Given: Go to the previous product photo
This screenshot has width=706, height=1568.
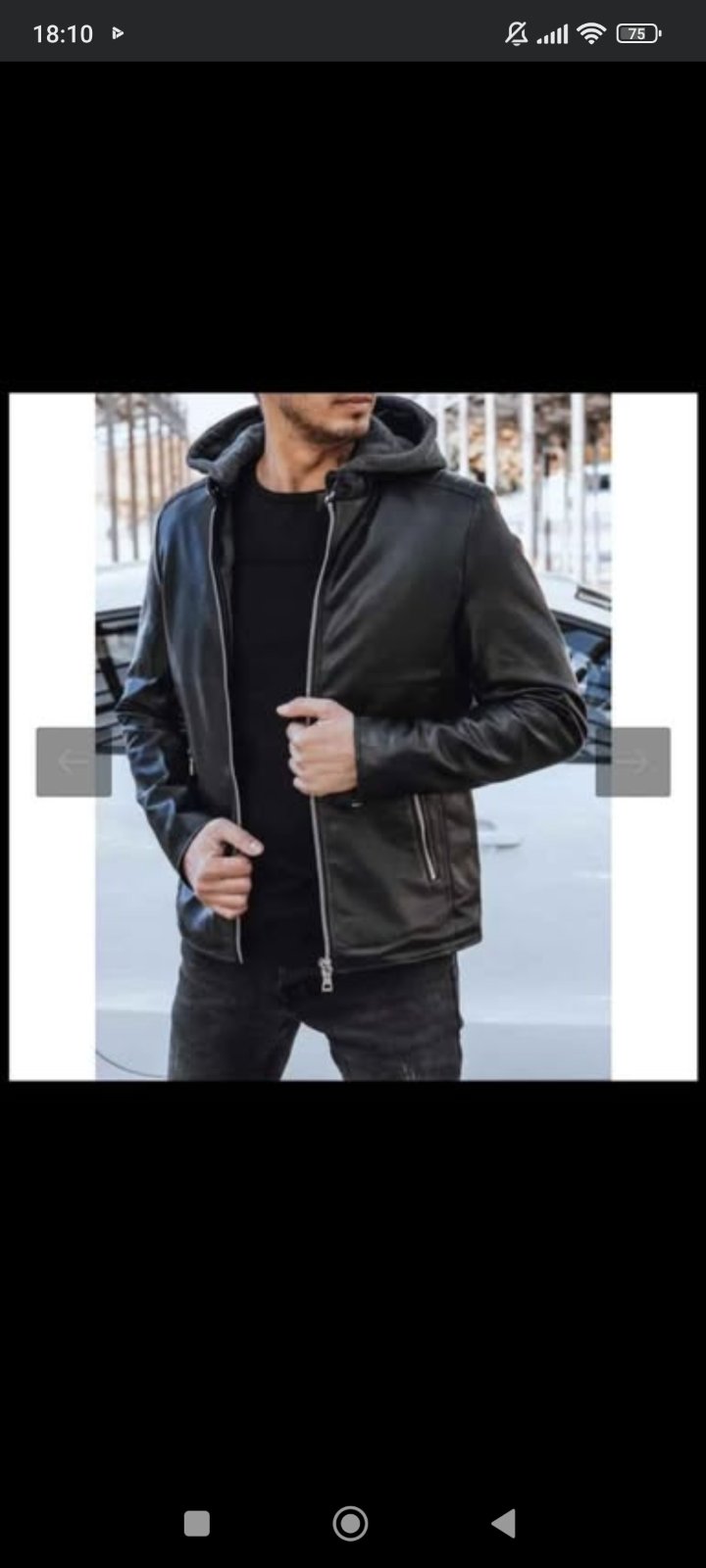Looking at the screenshot, I should tap(74, 761).
